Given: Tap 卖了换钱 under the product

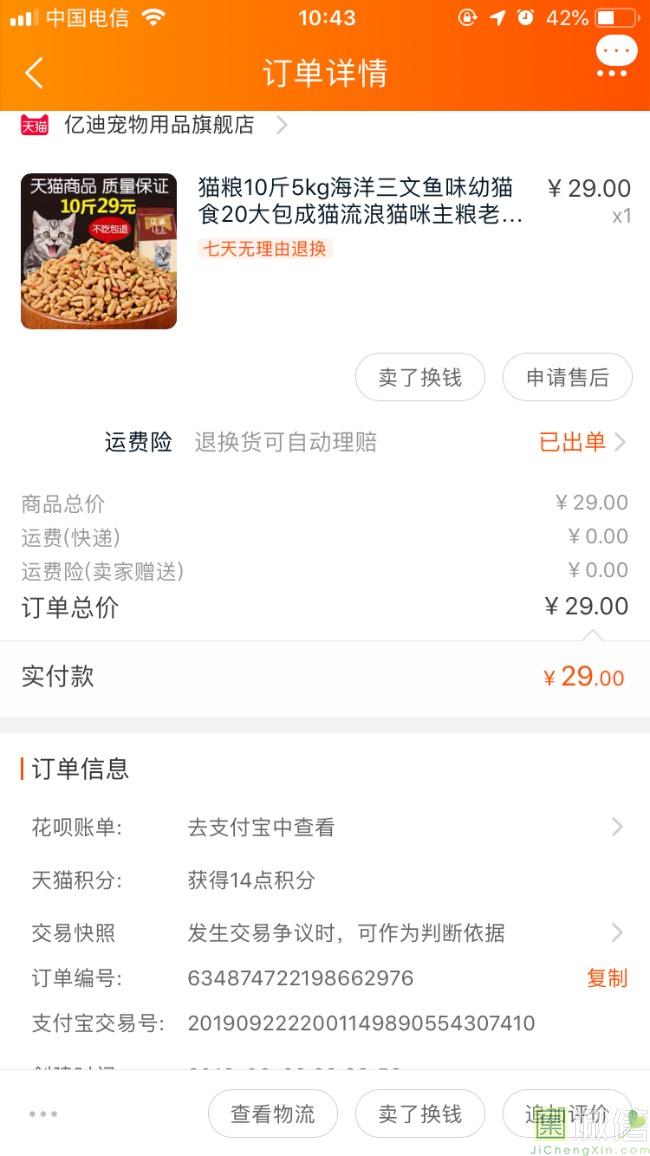Looking at the screenshot, I should [x=420, y=378].
